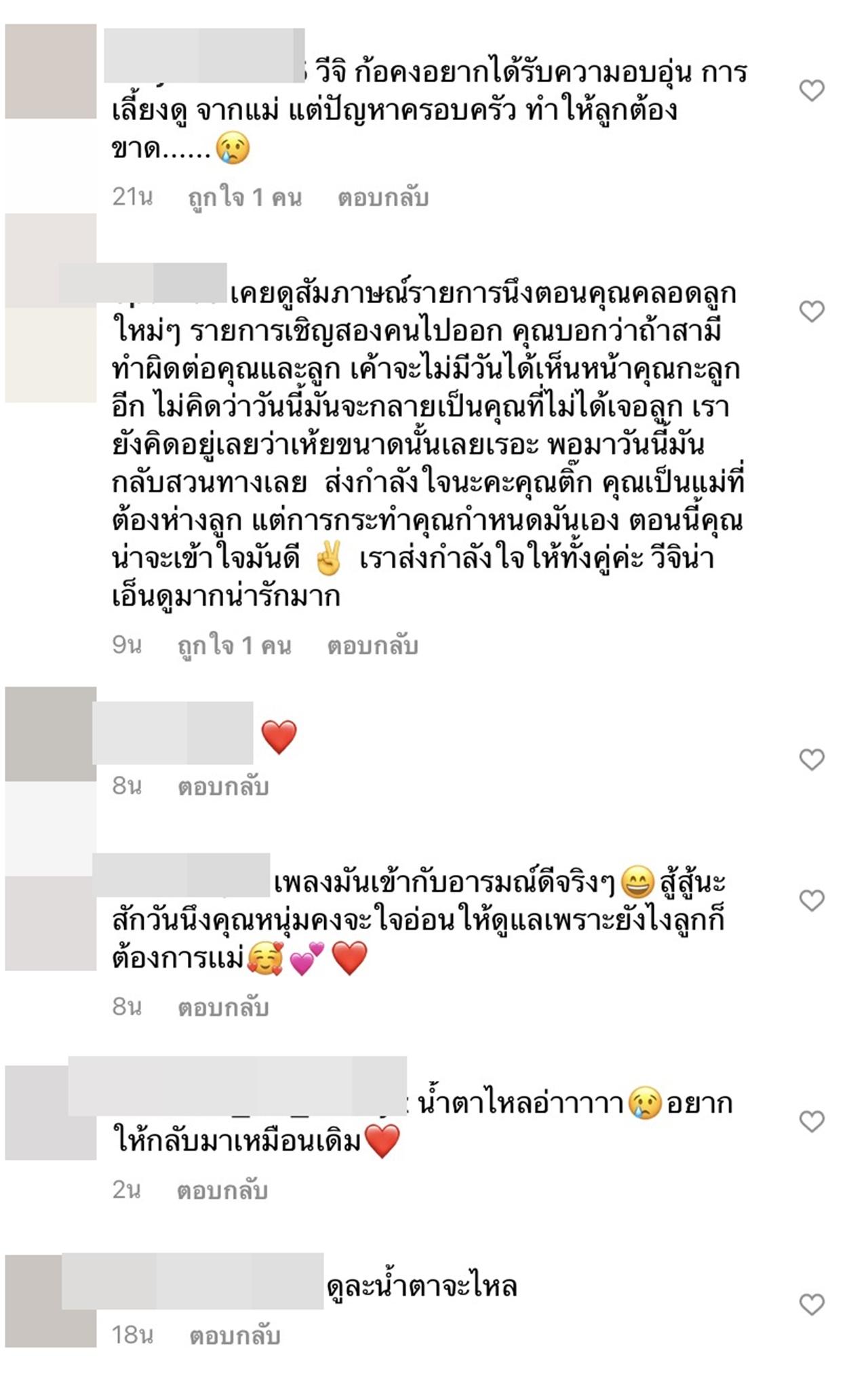This screenshot has height=1374, width=868.
Task: Like the long comment starting "เคยดูสัมภาษณ์รายการนึง"
Action: click(811, 311)
